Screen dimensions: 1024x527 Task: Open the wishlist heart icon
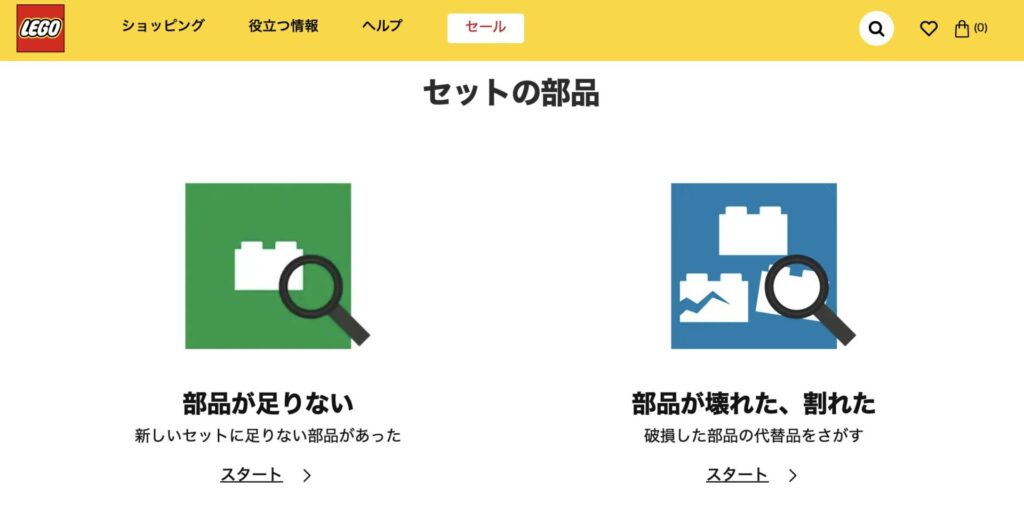click(928, 29)
